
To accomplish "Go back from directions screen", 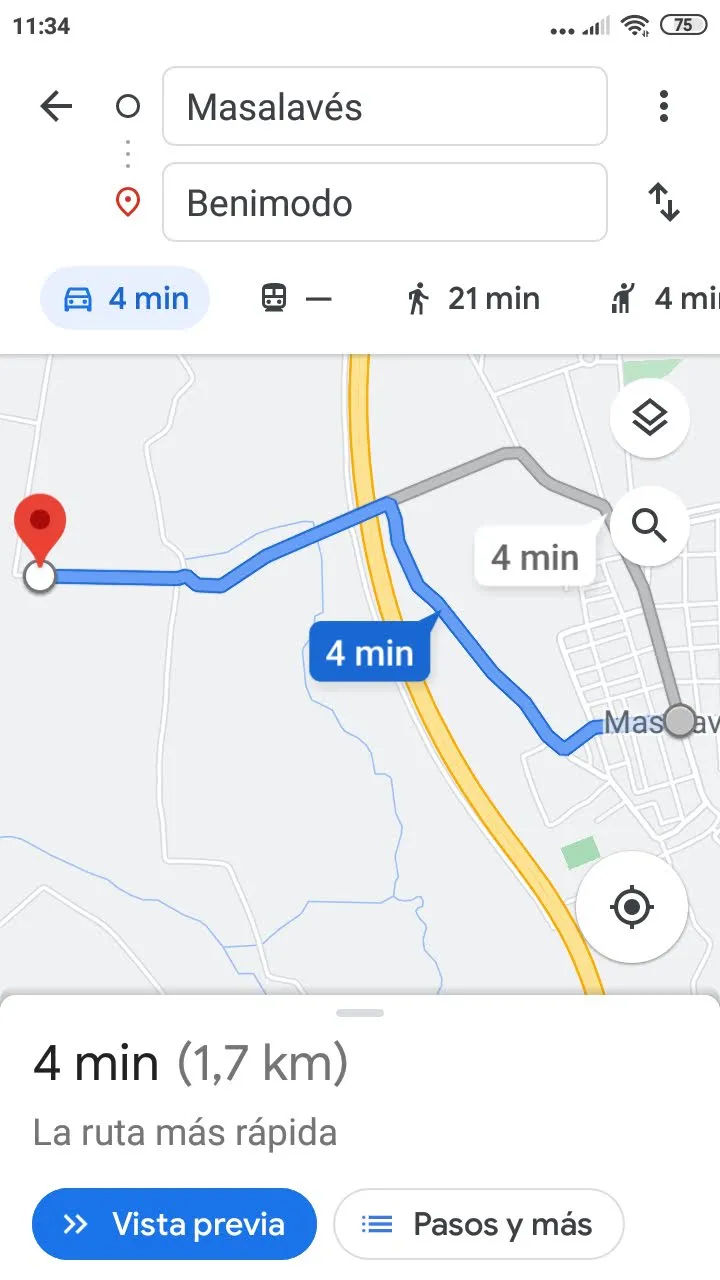I will [x=57, y=106].
